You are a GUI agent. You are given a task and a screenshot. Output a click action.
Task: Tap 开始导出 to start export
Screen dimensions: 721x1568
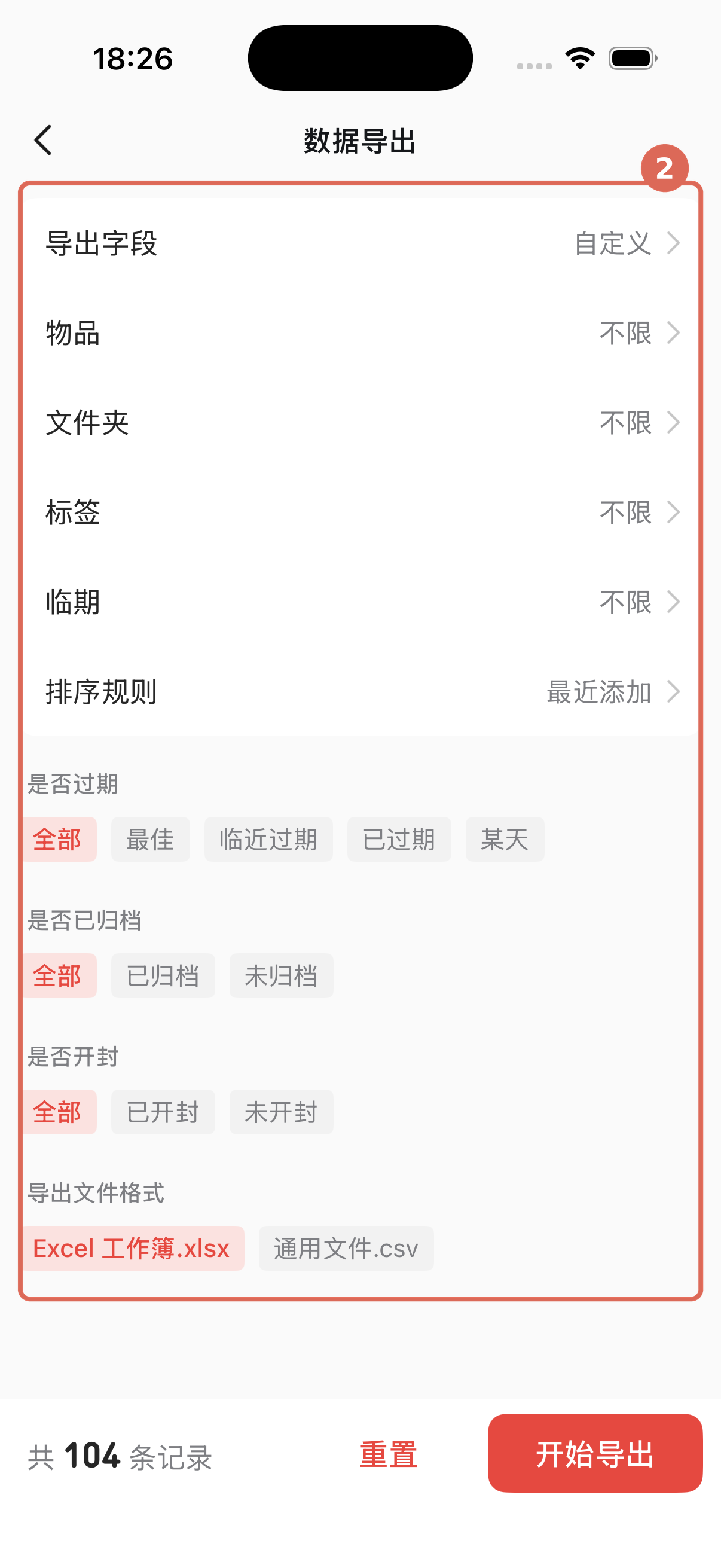595,1453
